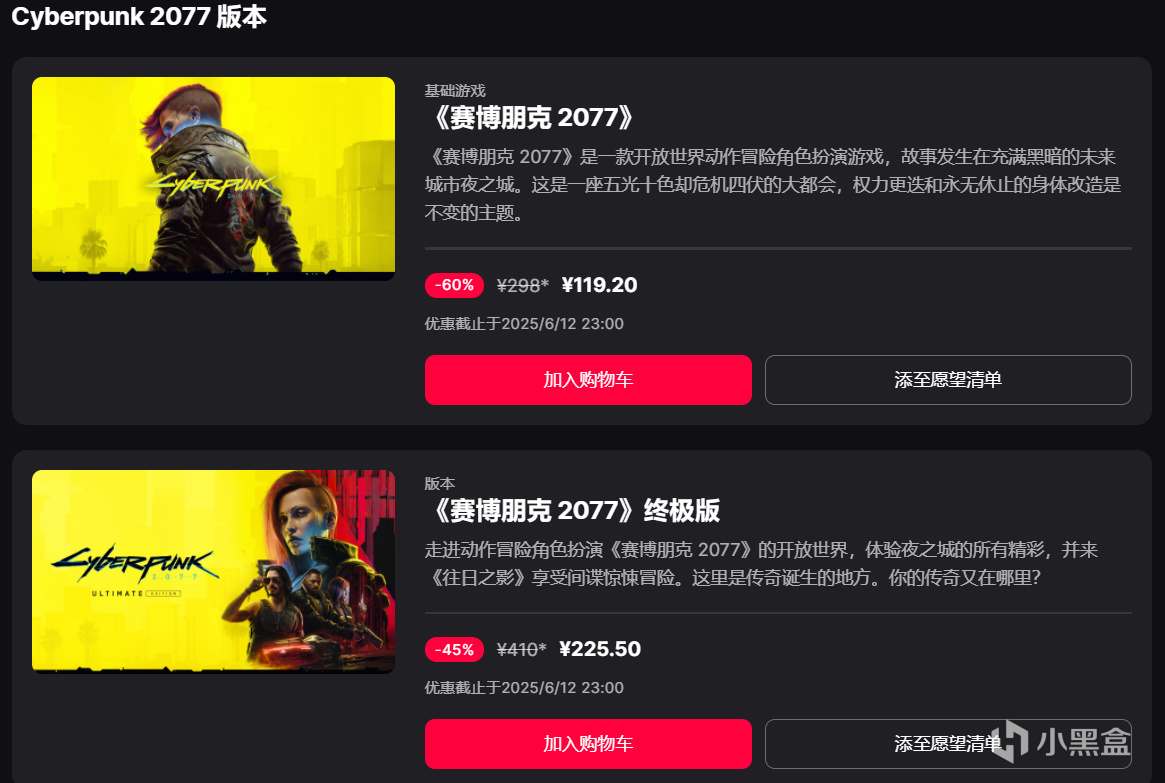1165x783 pixels.
Task: Open 《赛博朋克 2077》 base game title
Action: pyautogui.click(x=530, y=117)
